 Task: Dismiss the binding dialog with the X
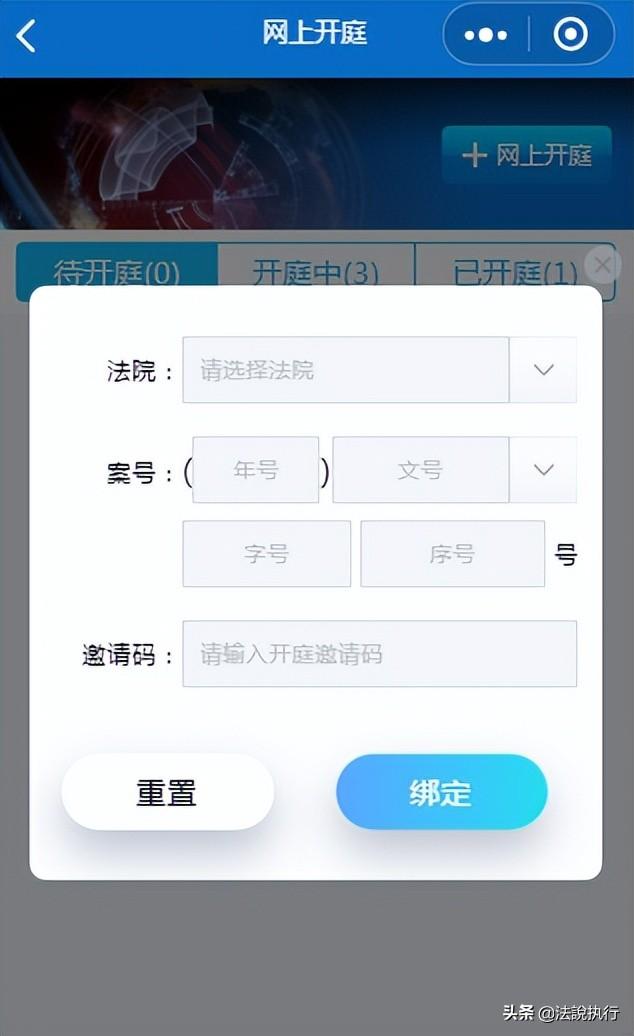(602, 265)
